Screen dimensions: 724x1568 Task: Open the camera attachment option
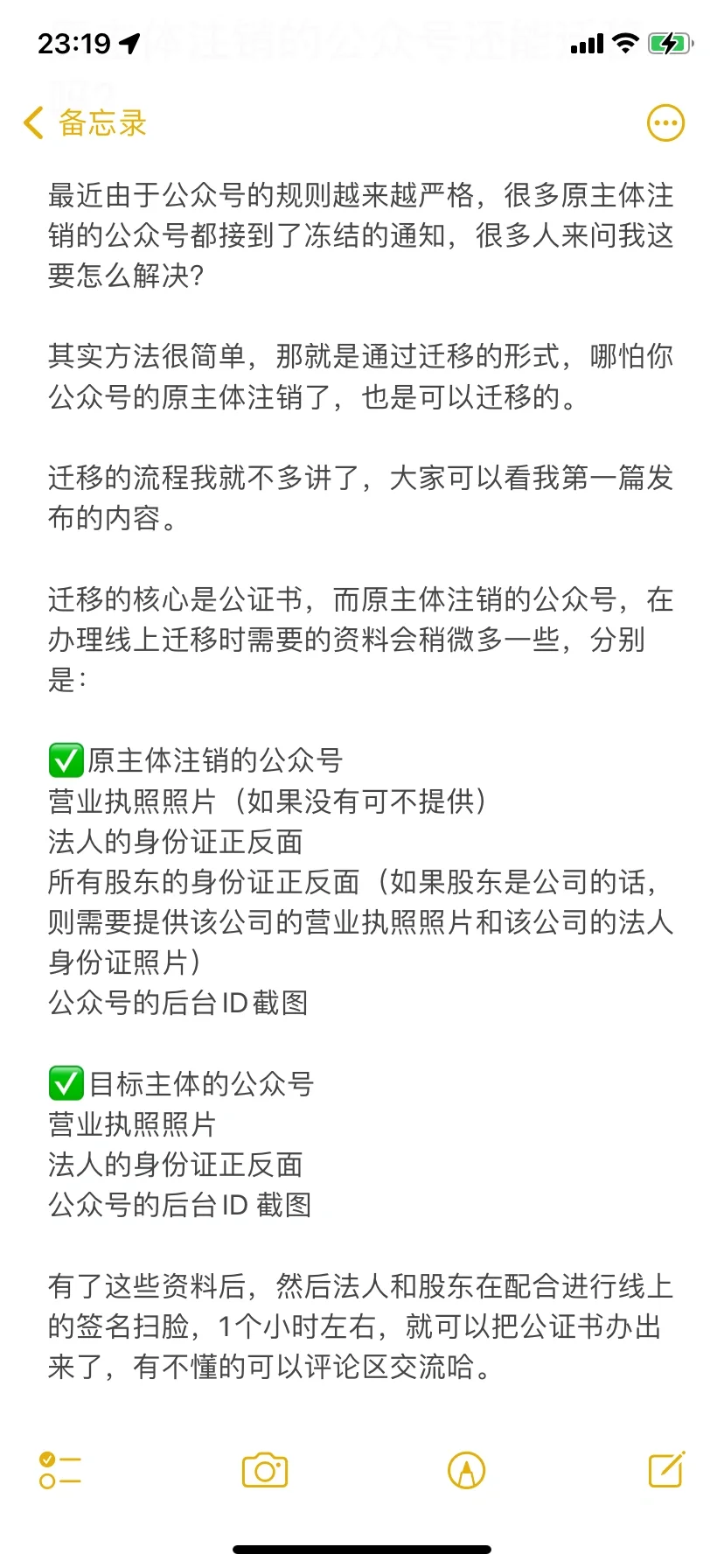tap(265, 1470)
